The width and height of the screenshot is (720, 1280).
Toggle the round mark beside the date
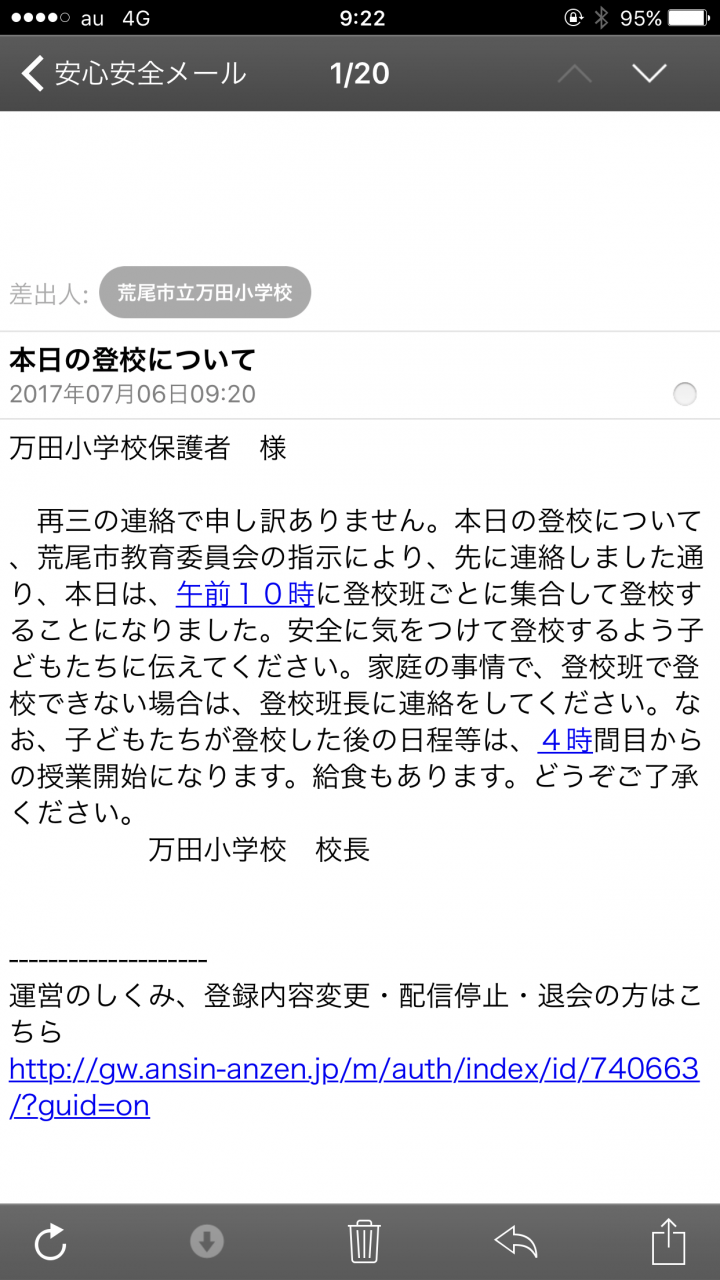click(x=685, y=394)
